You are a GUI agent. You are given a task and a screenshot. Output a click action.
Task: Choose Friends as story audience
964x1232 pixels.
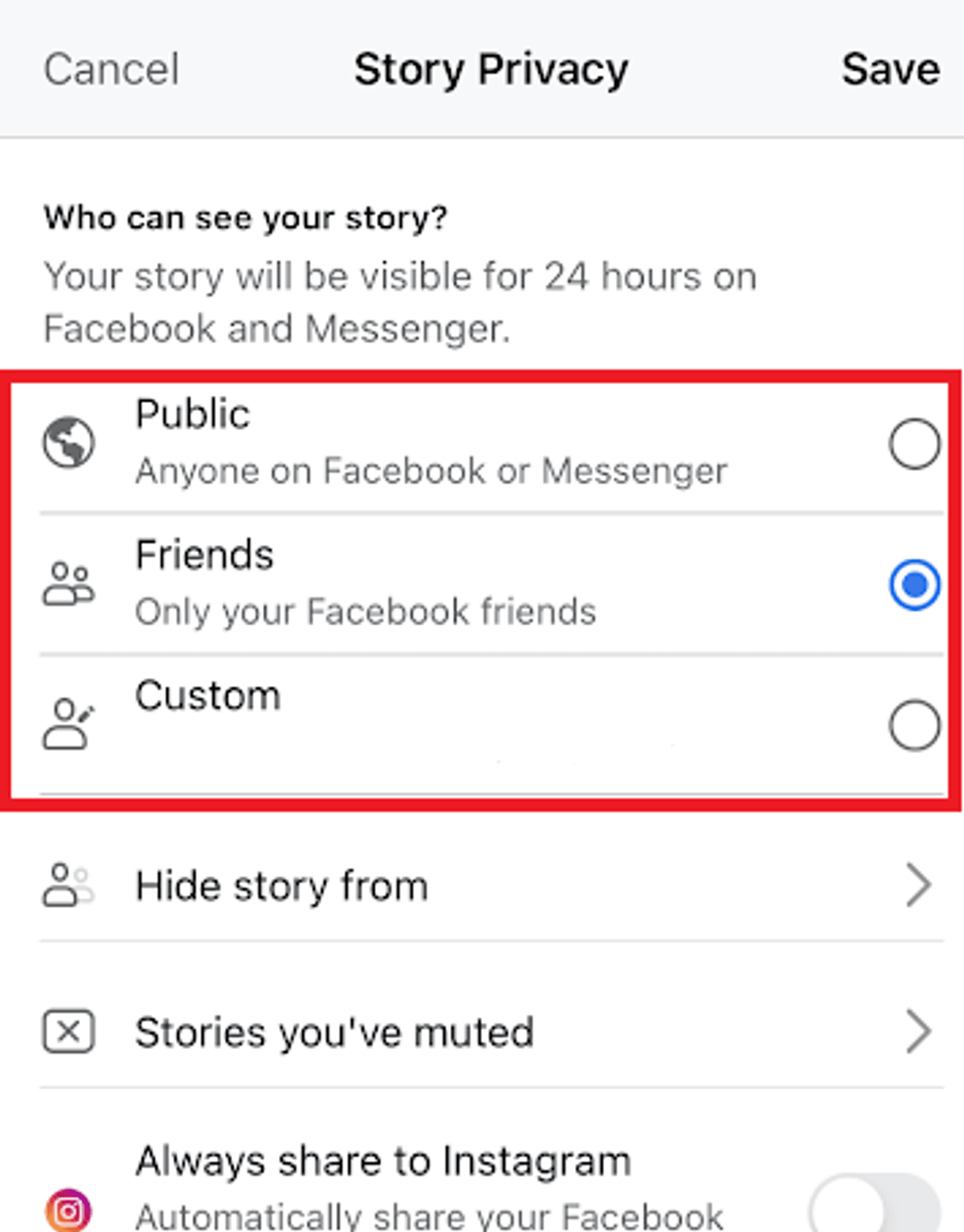pyautogui.click(x=913, y=585)
